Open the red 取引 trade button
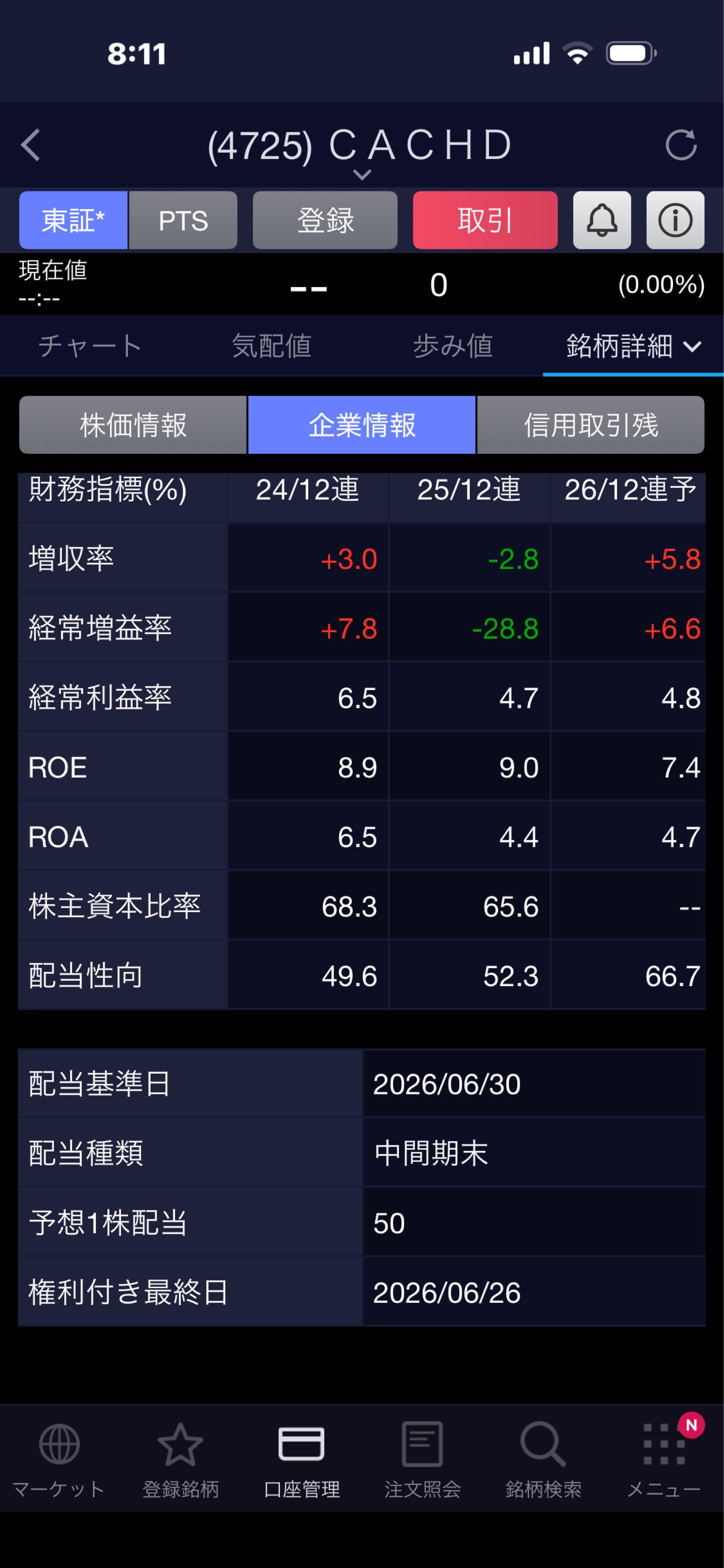This screenshot has height=1568, width=724. pyautogui.click(x=485, y=220)
